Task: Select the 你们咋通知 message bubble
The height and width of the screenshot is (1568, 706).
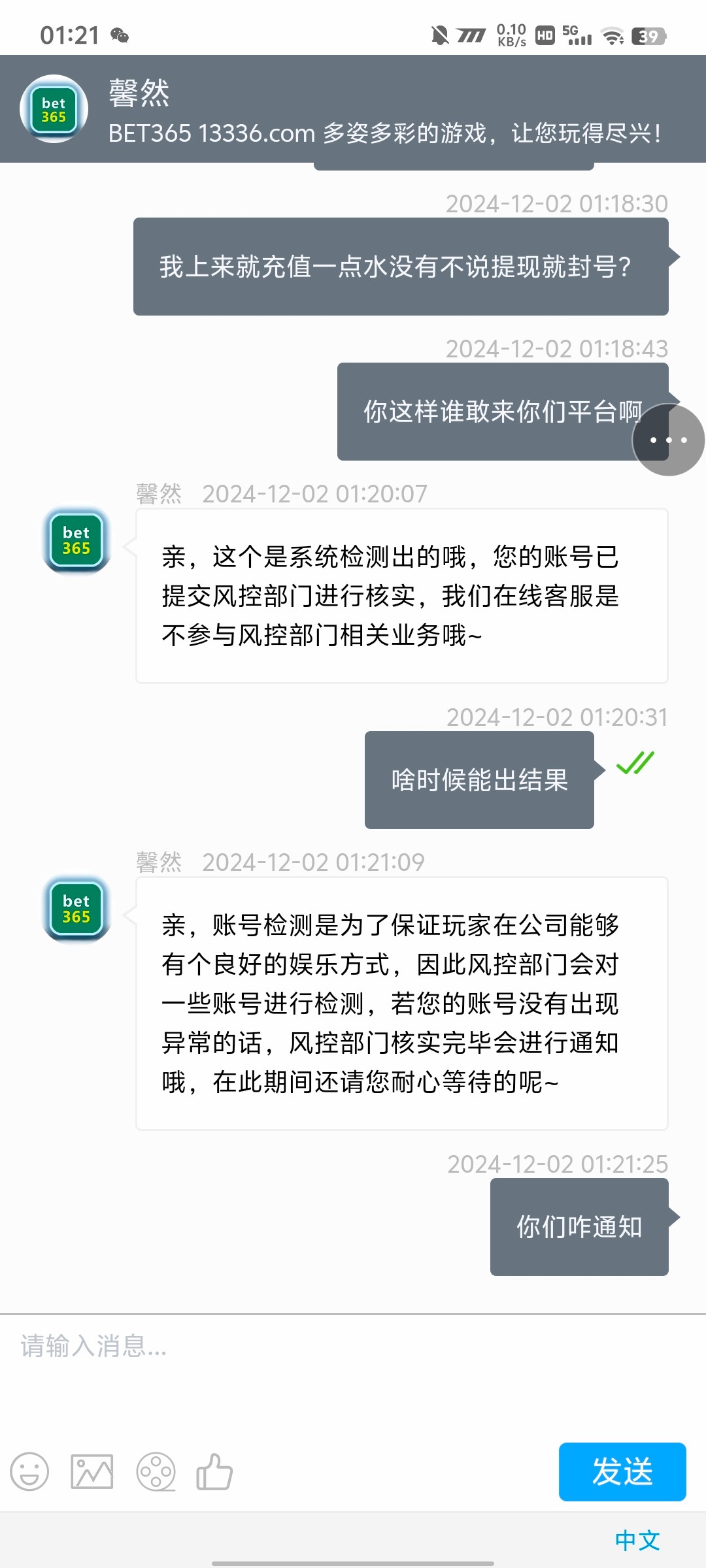Action: 578,1226
